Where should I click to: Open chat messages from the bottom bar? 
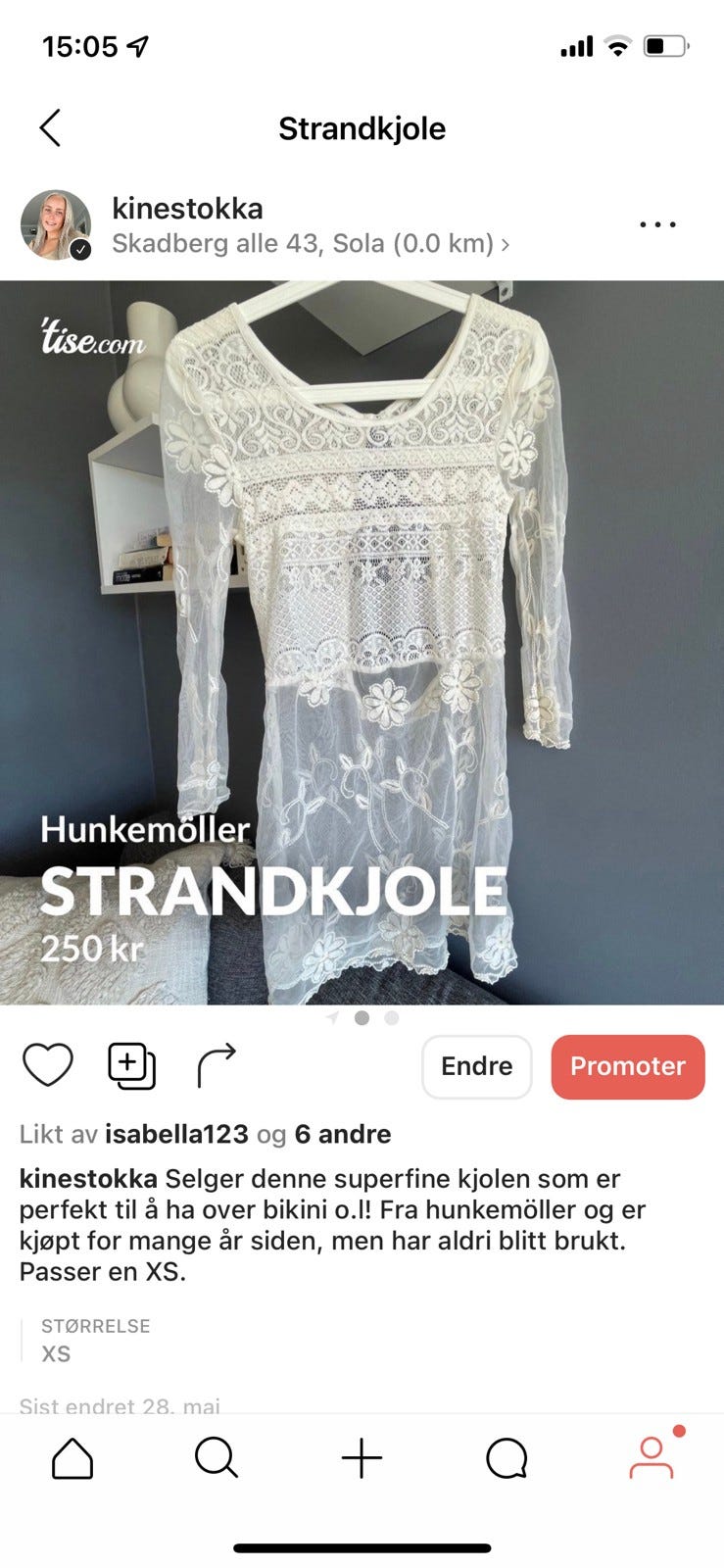[x=507, y=1457]
